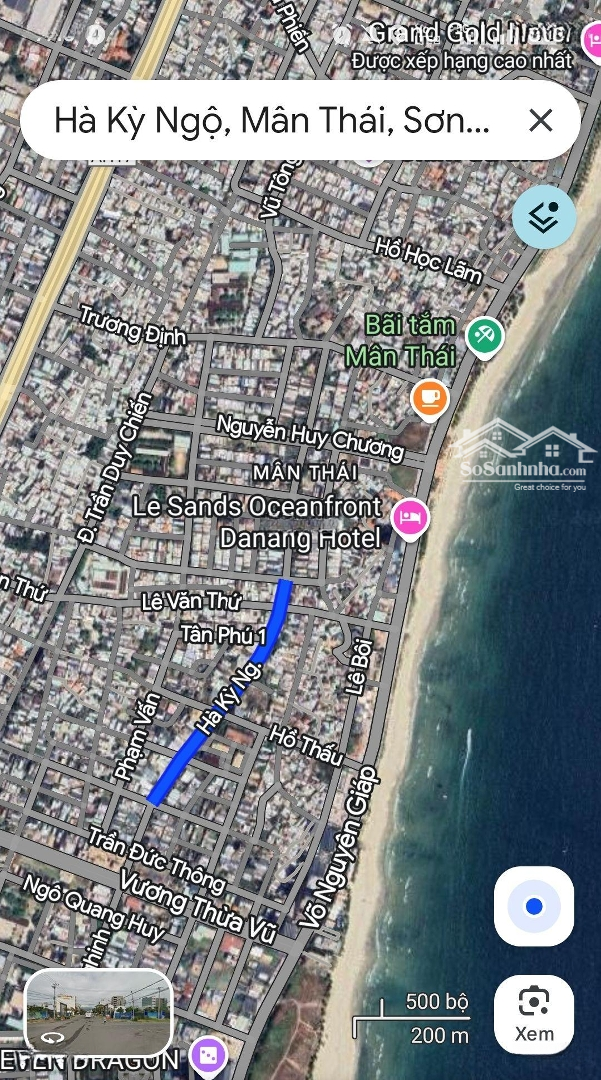Image resolution: width=601 pixels, height=1080 pixels.
Task: Clear the search with the X button
Action: (541, 121)
